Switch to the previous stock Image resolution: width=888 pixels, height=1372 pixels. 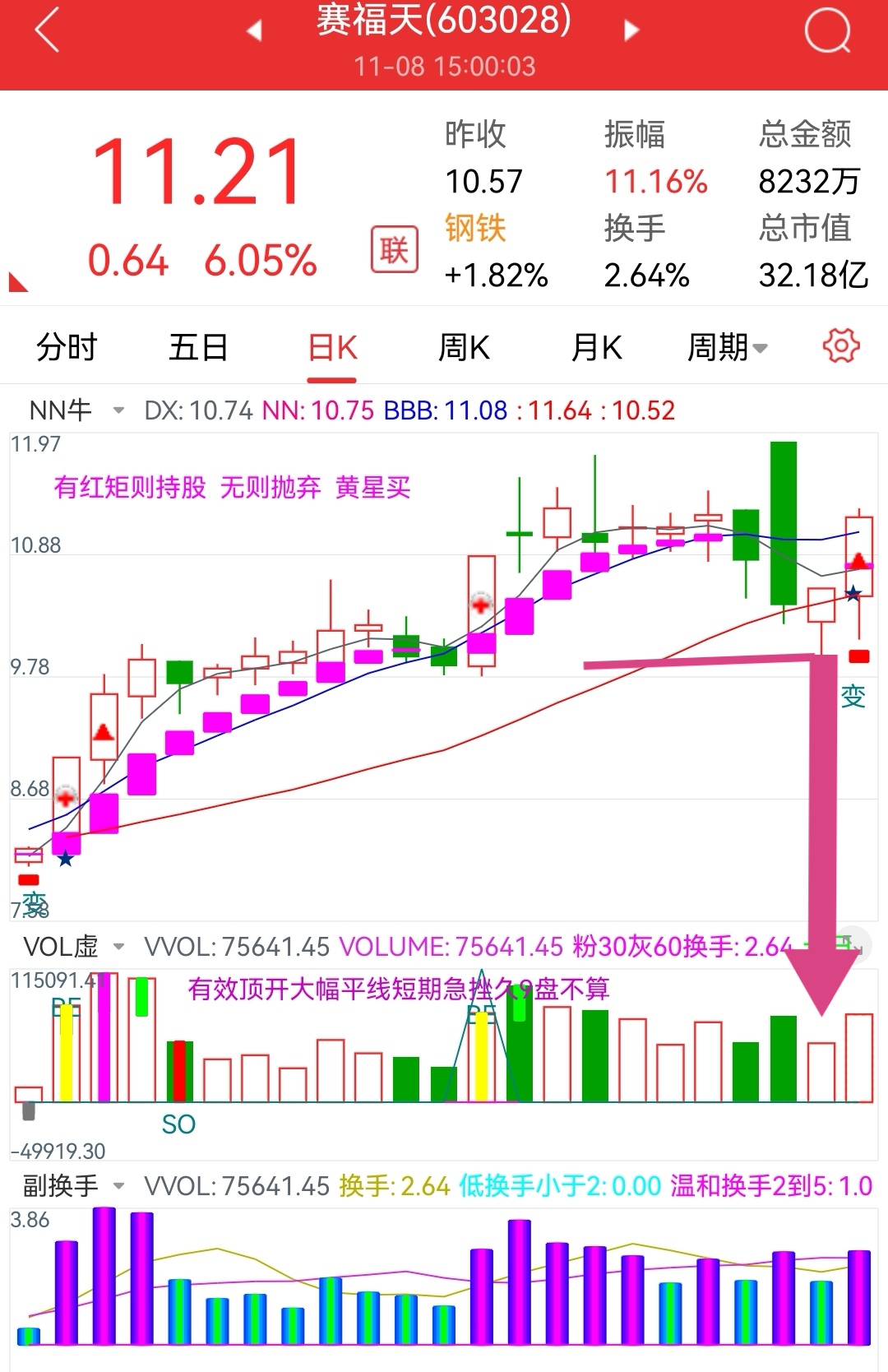click(254, 30)
